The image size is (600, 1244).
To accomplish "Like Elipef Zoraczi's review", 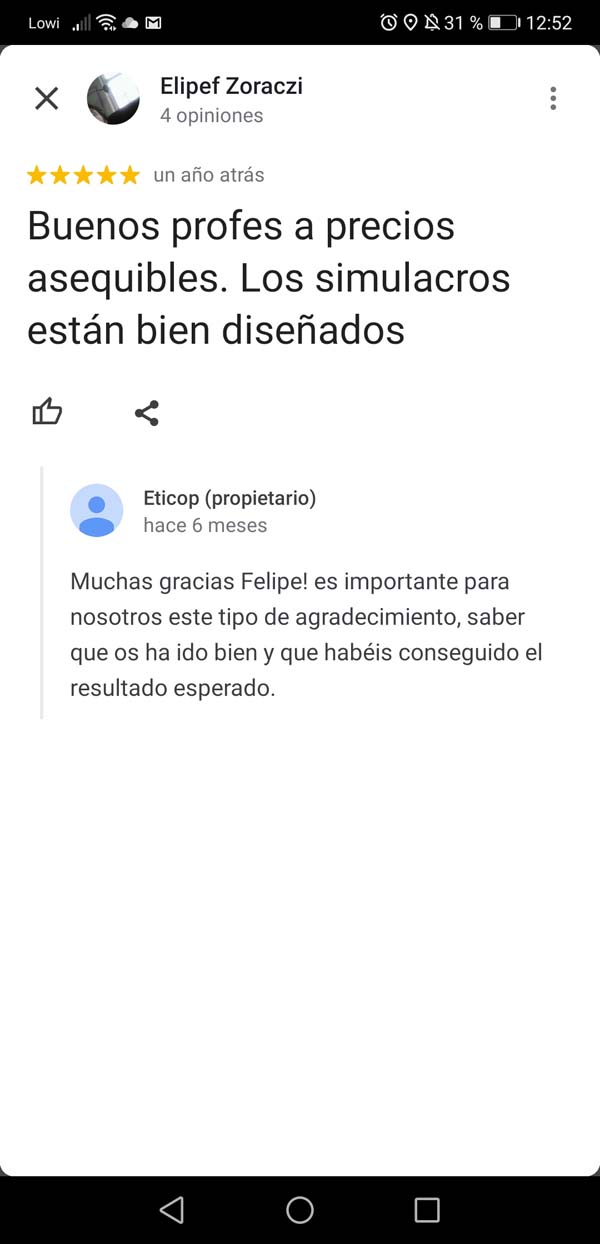I will pos(47,412).
